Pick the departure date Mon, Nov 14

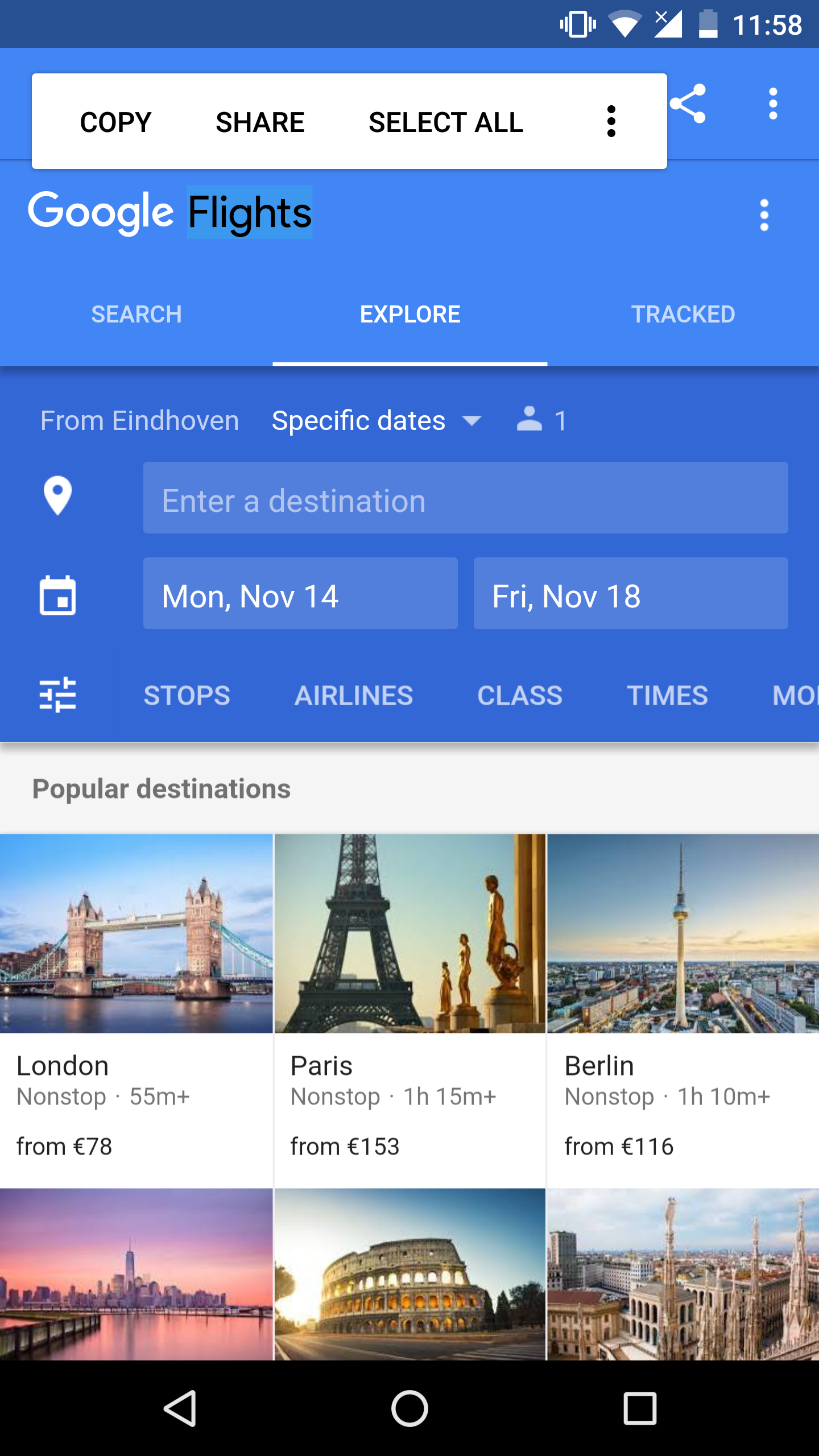pyautogui.click(x=300, y=594)
